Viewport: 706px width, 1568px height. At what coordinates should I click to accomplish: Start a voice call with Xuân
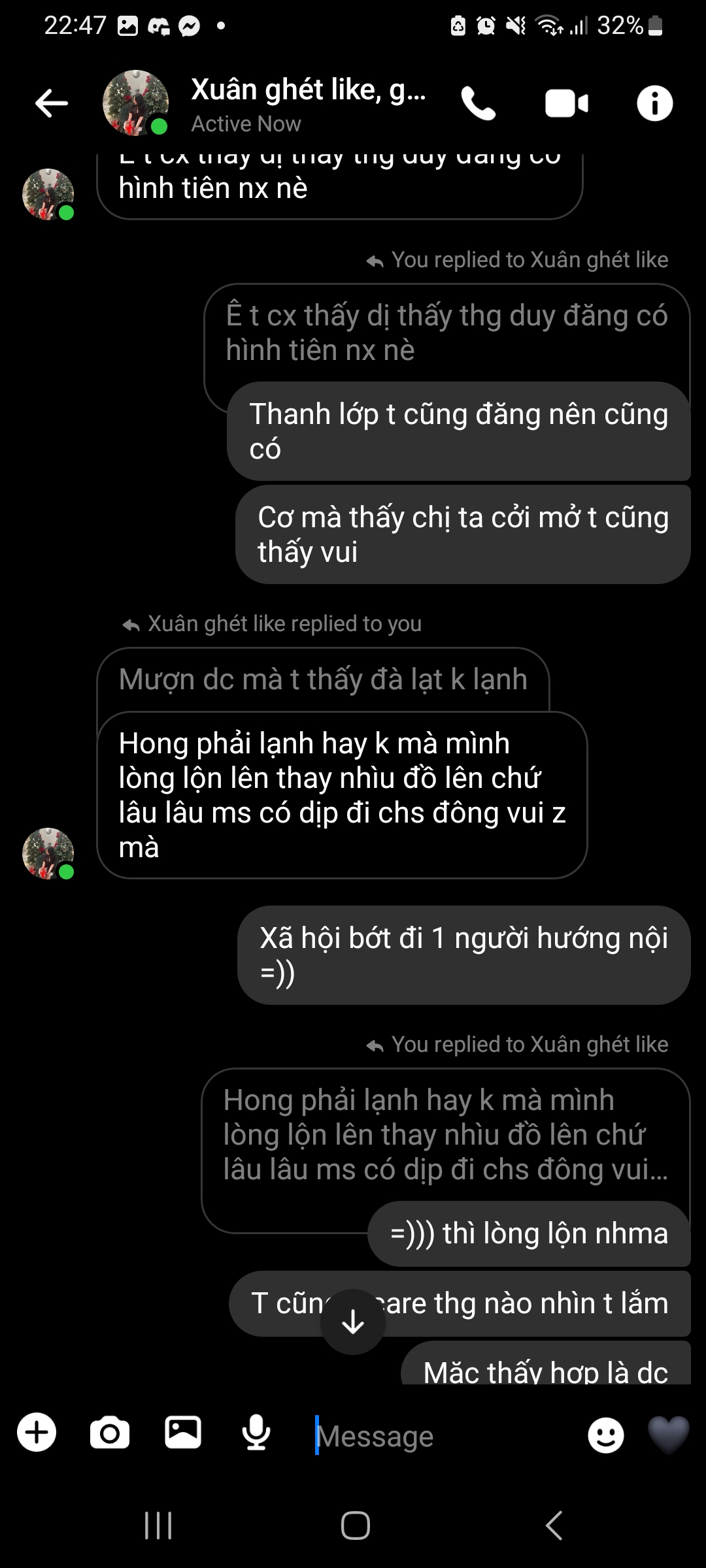coord(479,103)
